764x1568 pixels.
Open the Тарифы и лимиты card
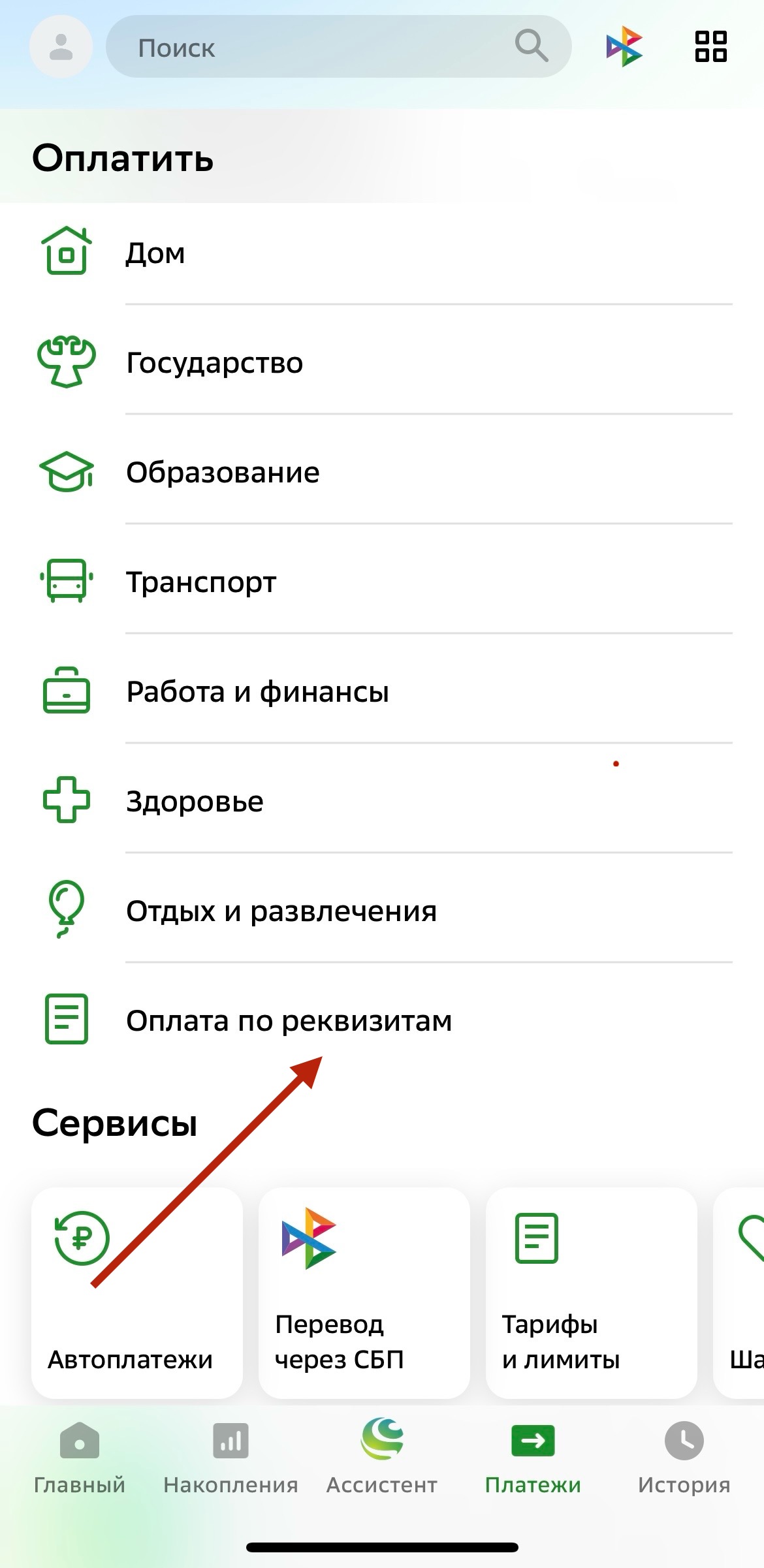click(x=592, y=1293)
